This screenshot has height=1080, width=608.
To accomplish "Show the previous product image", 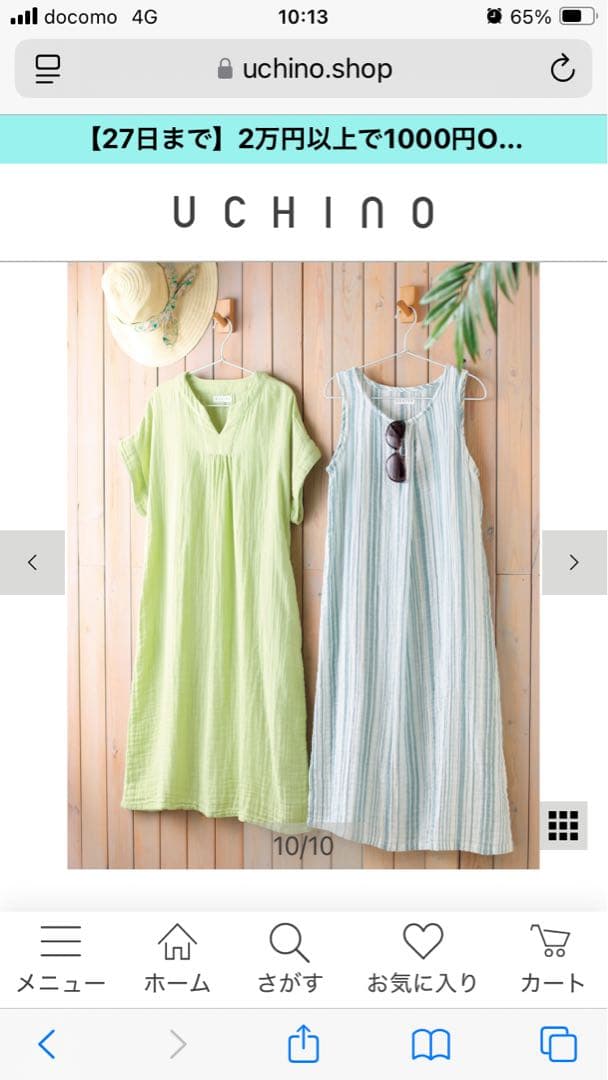I will [32, 562].
